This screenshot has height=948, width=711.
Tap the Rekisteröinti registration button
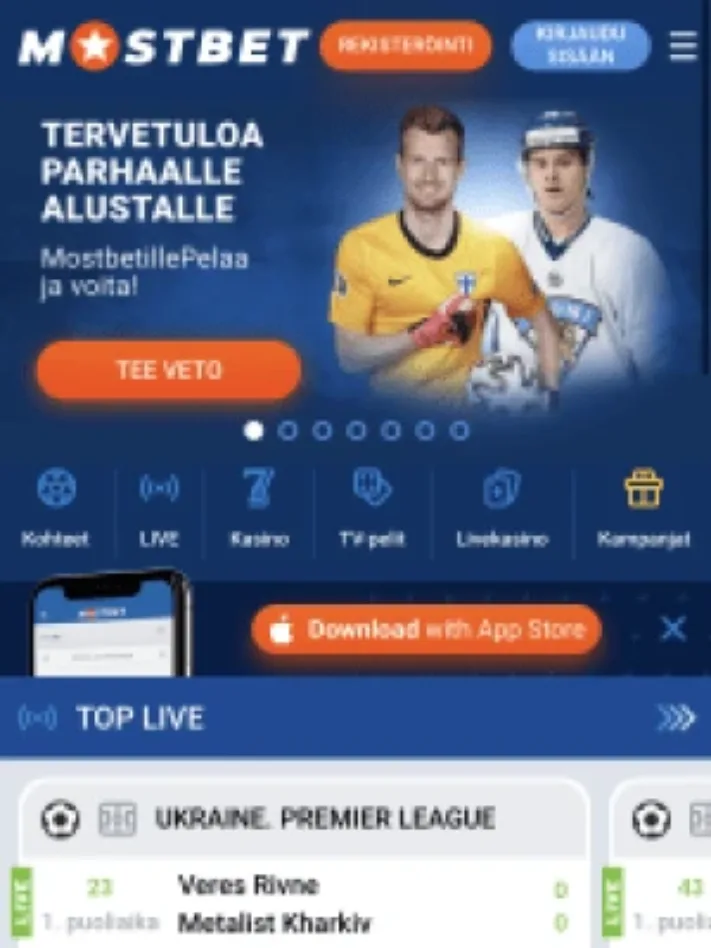click(x=405, y=46)
